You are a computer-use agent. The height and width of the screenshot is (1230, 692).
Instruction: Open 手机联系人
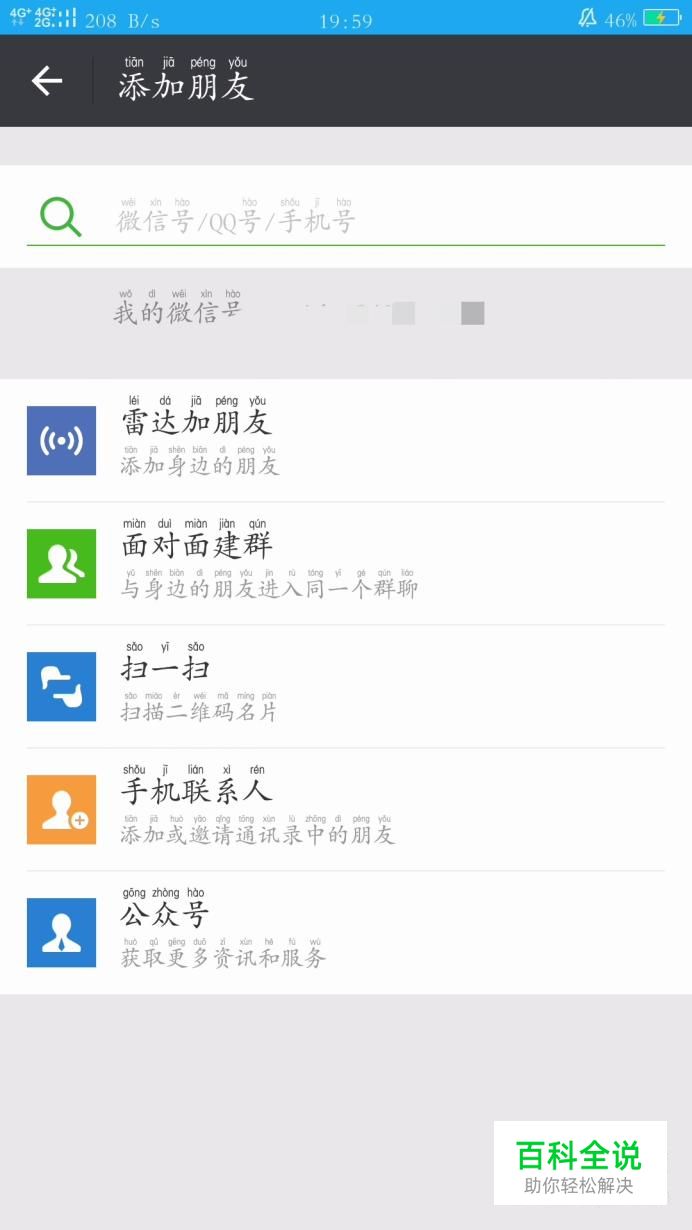[x=346, y=810]
